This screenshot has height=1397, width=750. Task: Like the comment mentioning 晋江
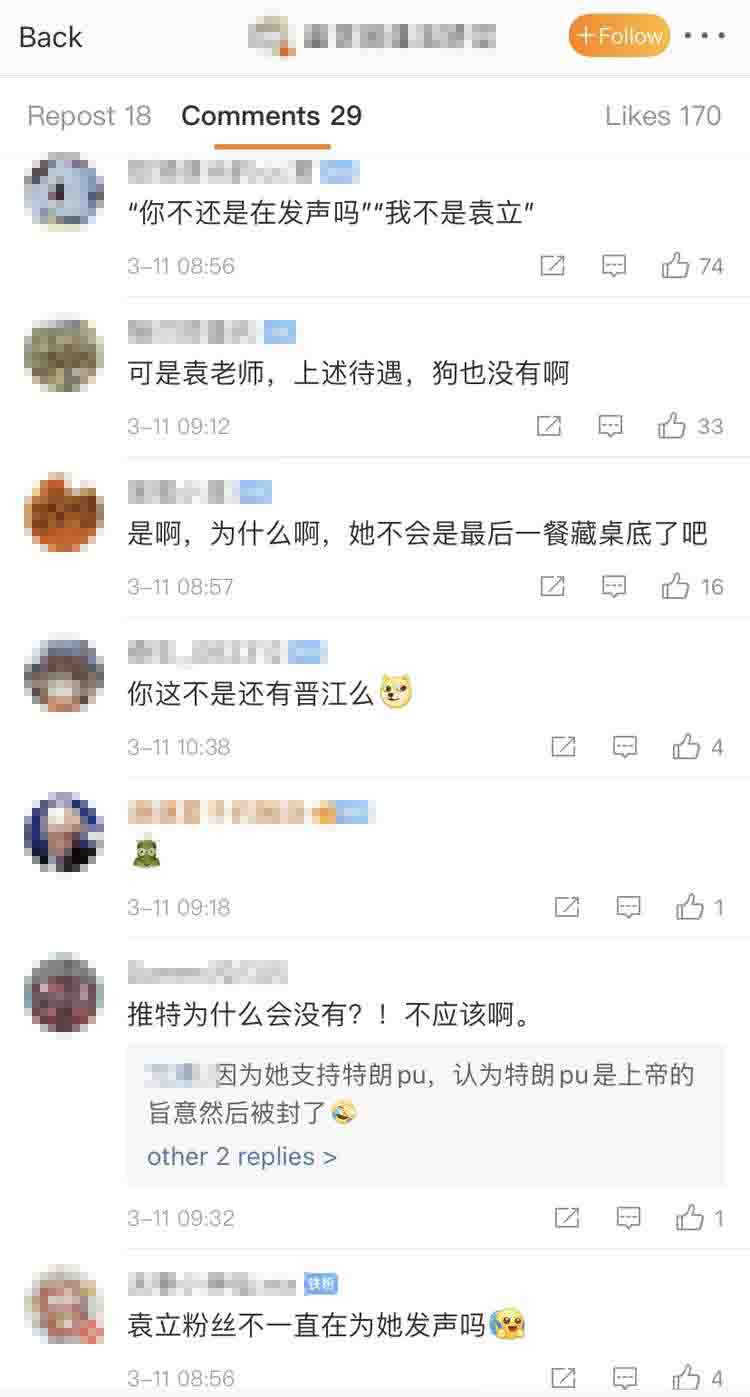pyautogui.click(x=686, y=746)
